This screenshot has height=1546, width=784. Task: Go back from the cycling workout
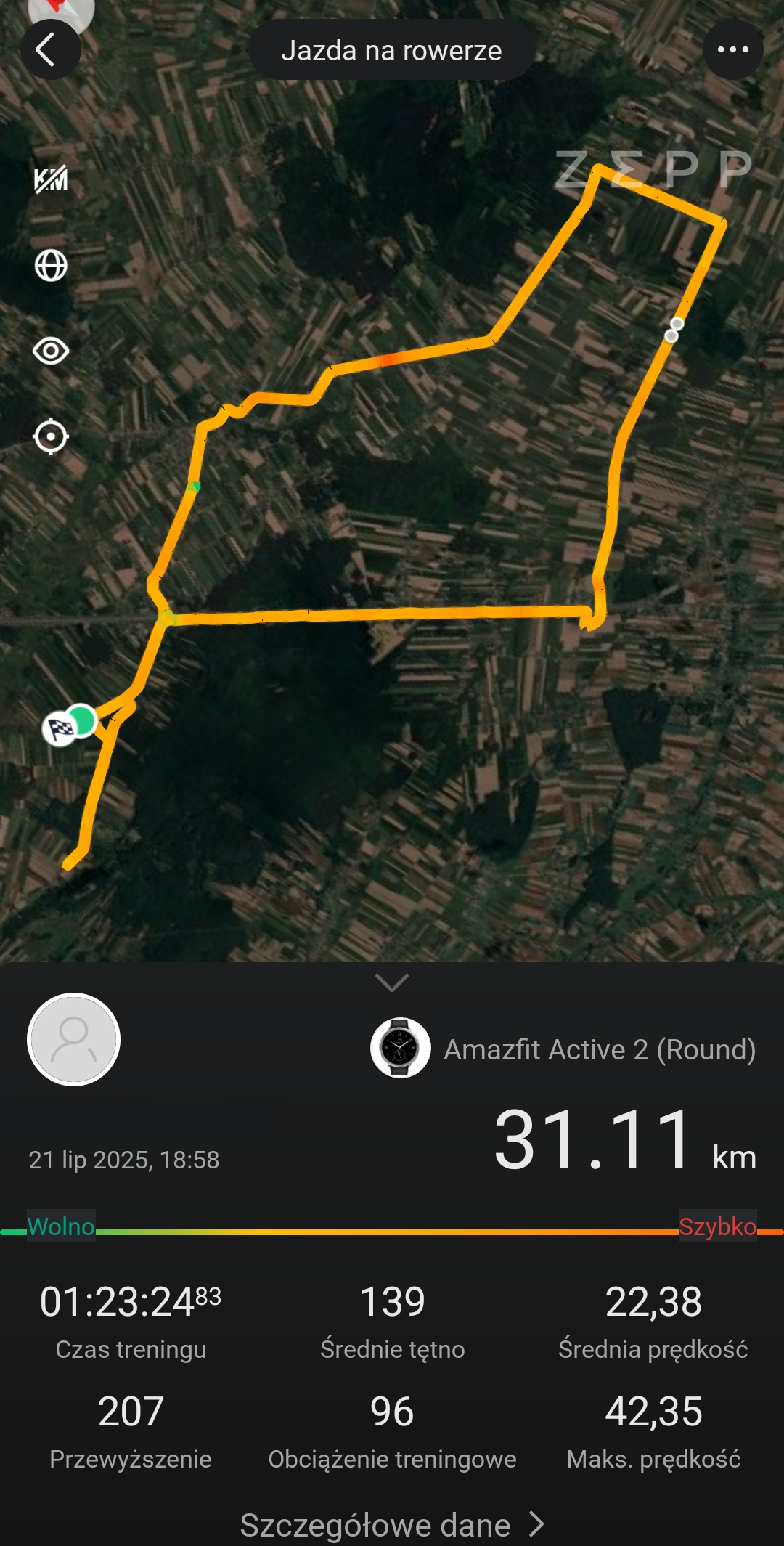point(49,50)
